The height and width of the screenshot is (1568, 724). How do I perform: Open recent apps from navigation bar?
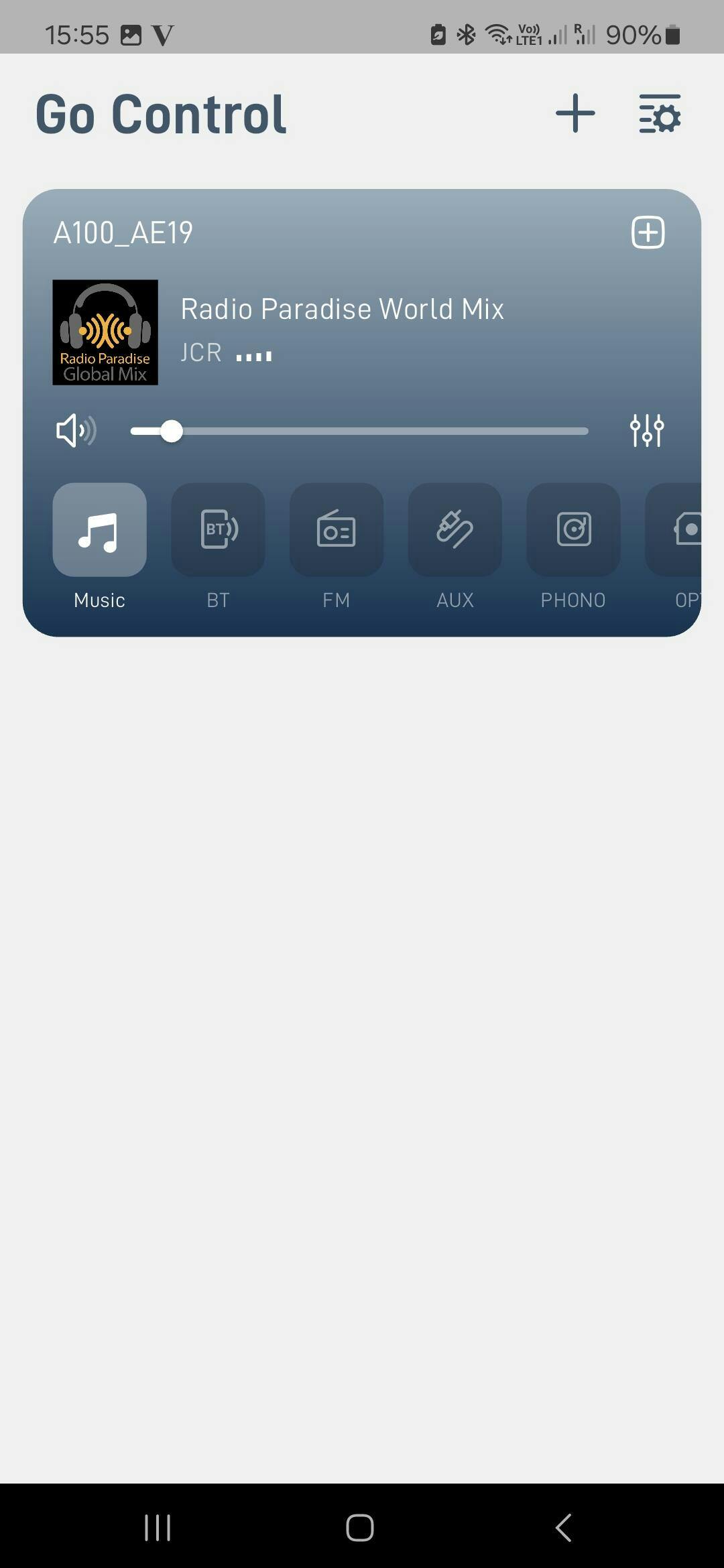(158, 1527)
